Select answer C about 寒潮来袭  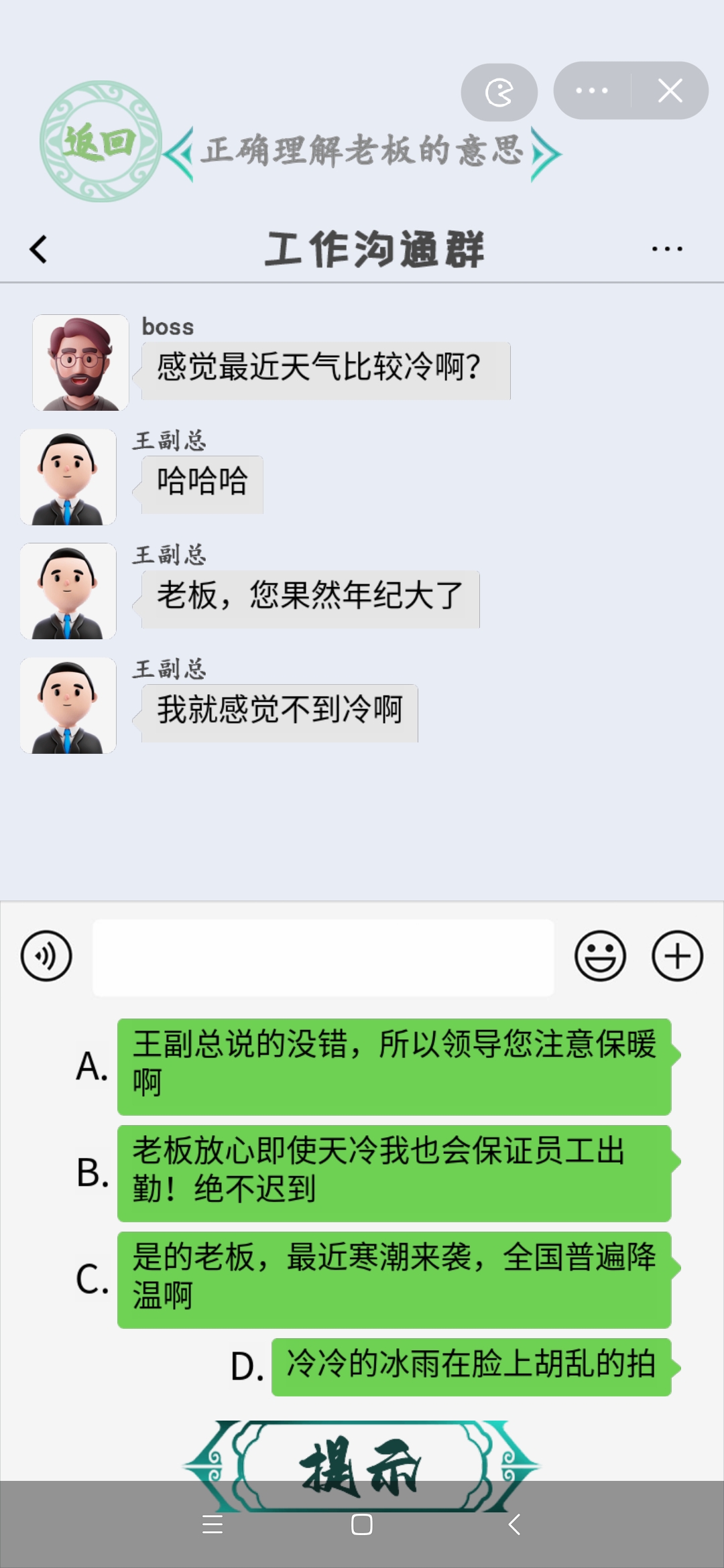click(x=394, y=1279)
